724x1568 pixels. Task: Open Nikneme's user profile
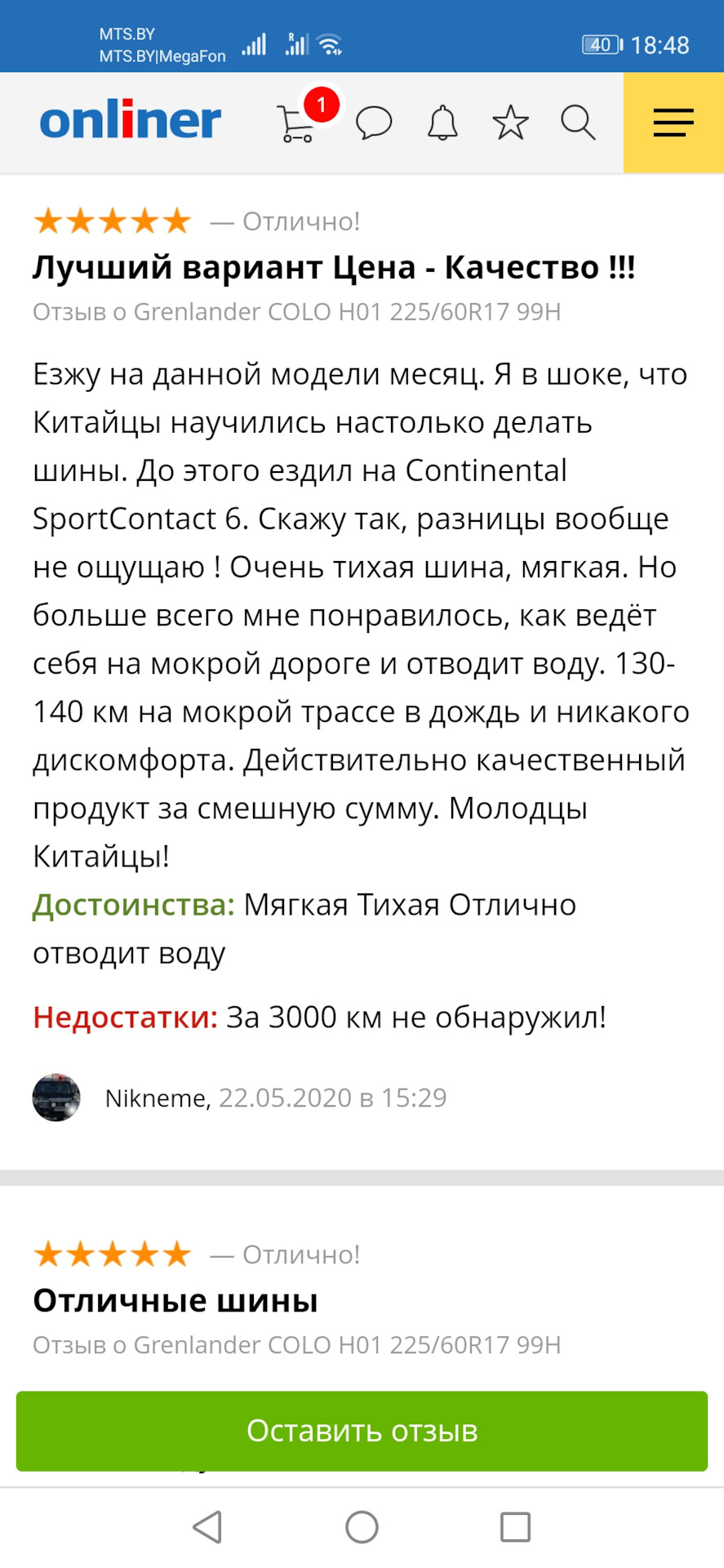click(156, 1098)
